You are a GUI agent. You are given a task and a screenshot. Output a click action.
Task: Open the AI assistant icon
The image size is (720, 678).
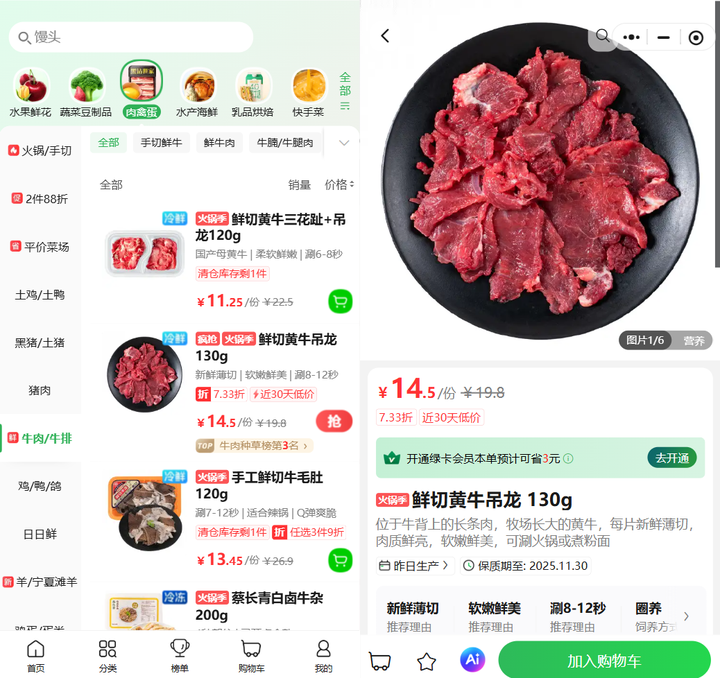(472, 660)
